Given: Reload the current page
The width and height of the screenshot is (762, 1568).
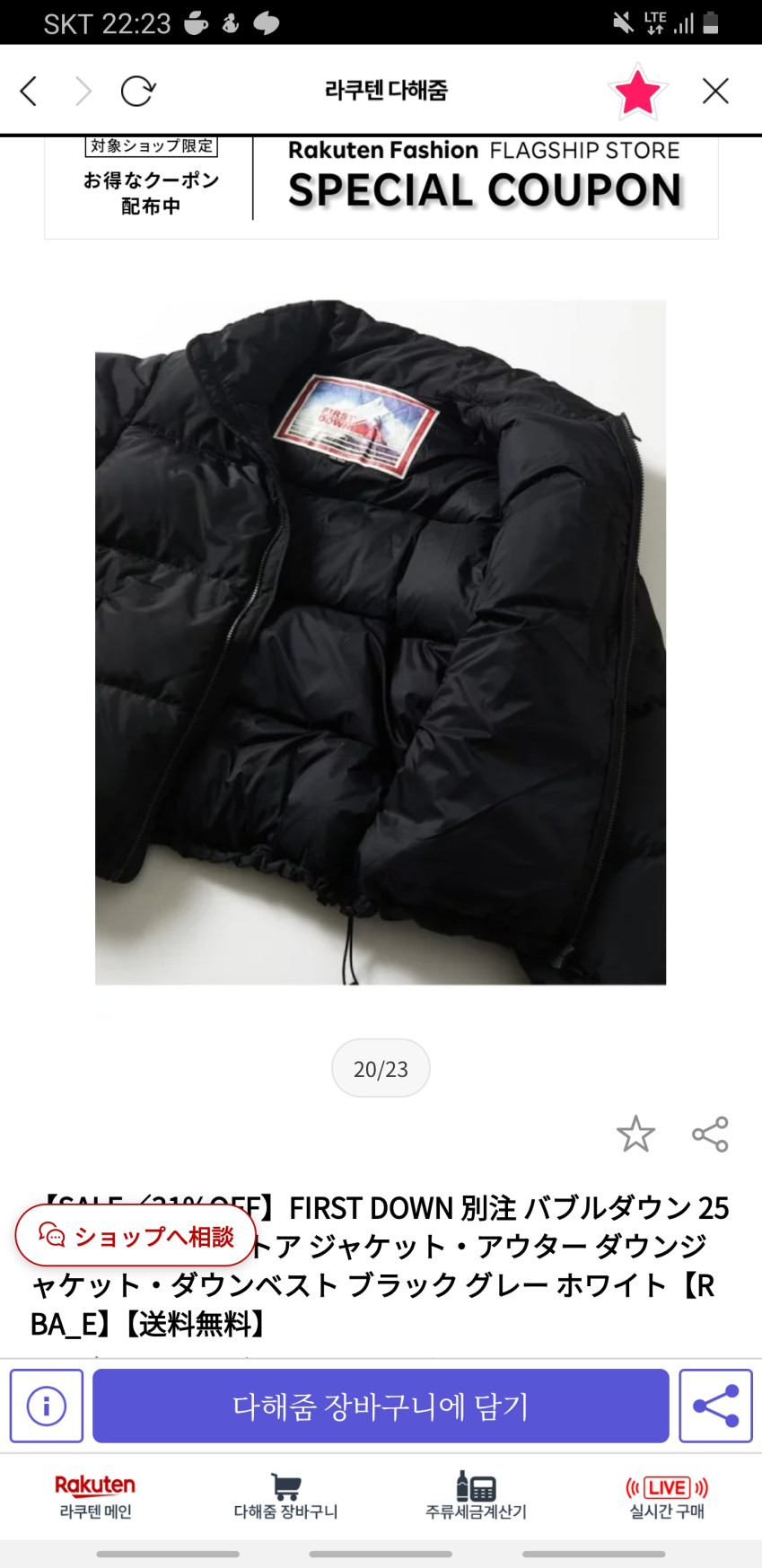Looking at the screenshot, I should (137, 91).
